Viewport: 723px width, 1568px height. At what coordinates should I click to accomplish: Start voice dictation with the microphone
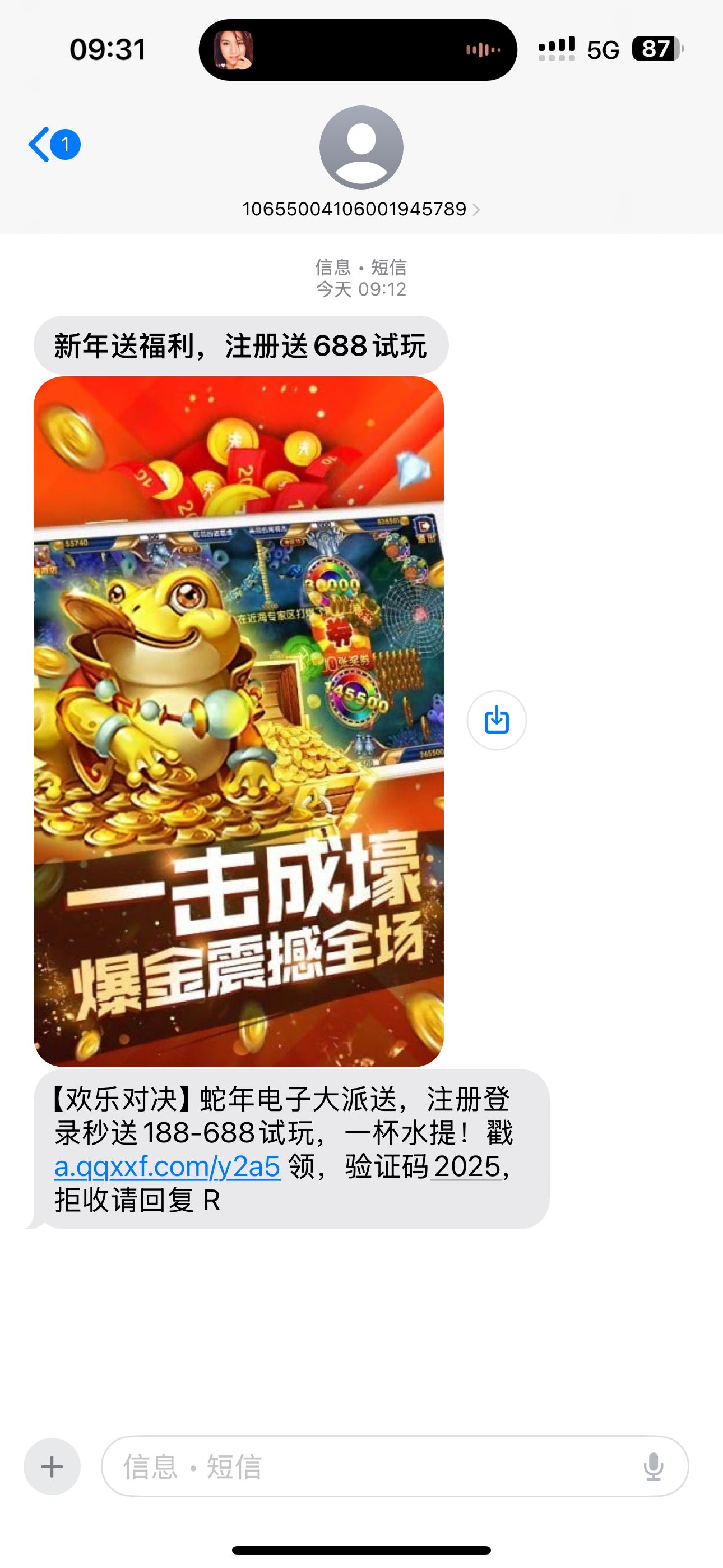pos(653,1466)
